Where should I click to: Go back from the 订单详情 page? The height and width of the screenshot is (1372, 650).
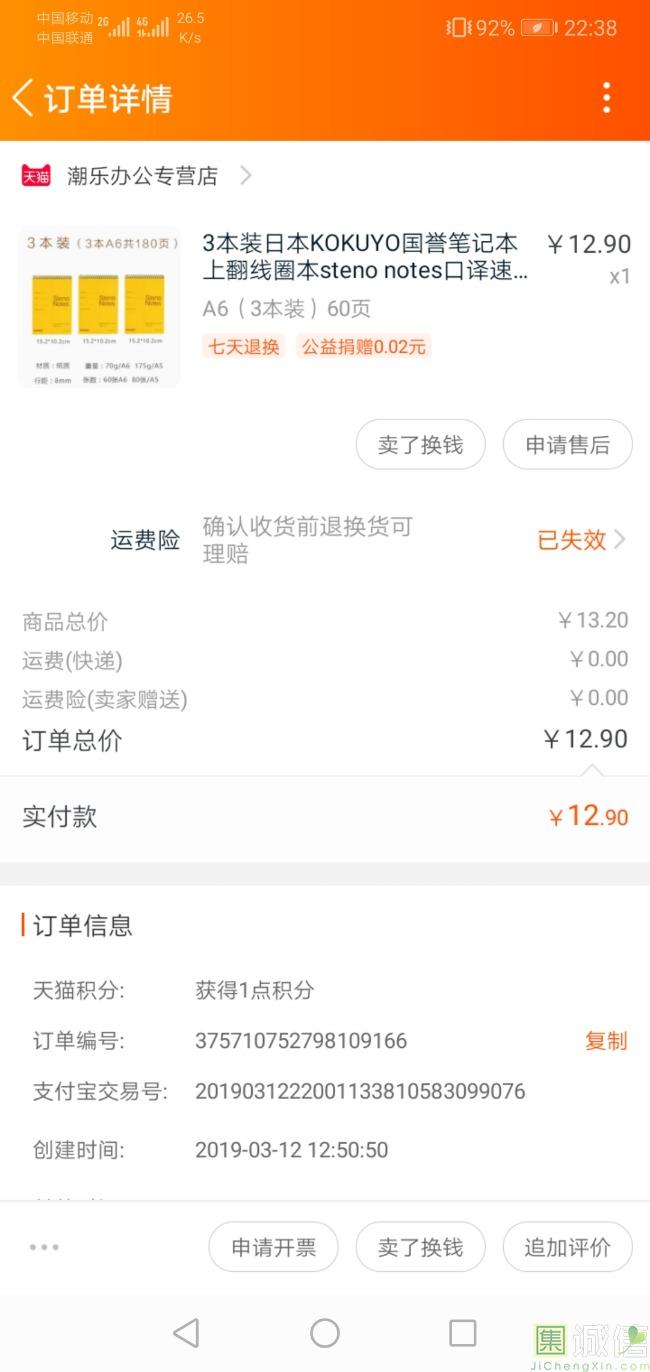click(x=24, y=98)
